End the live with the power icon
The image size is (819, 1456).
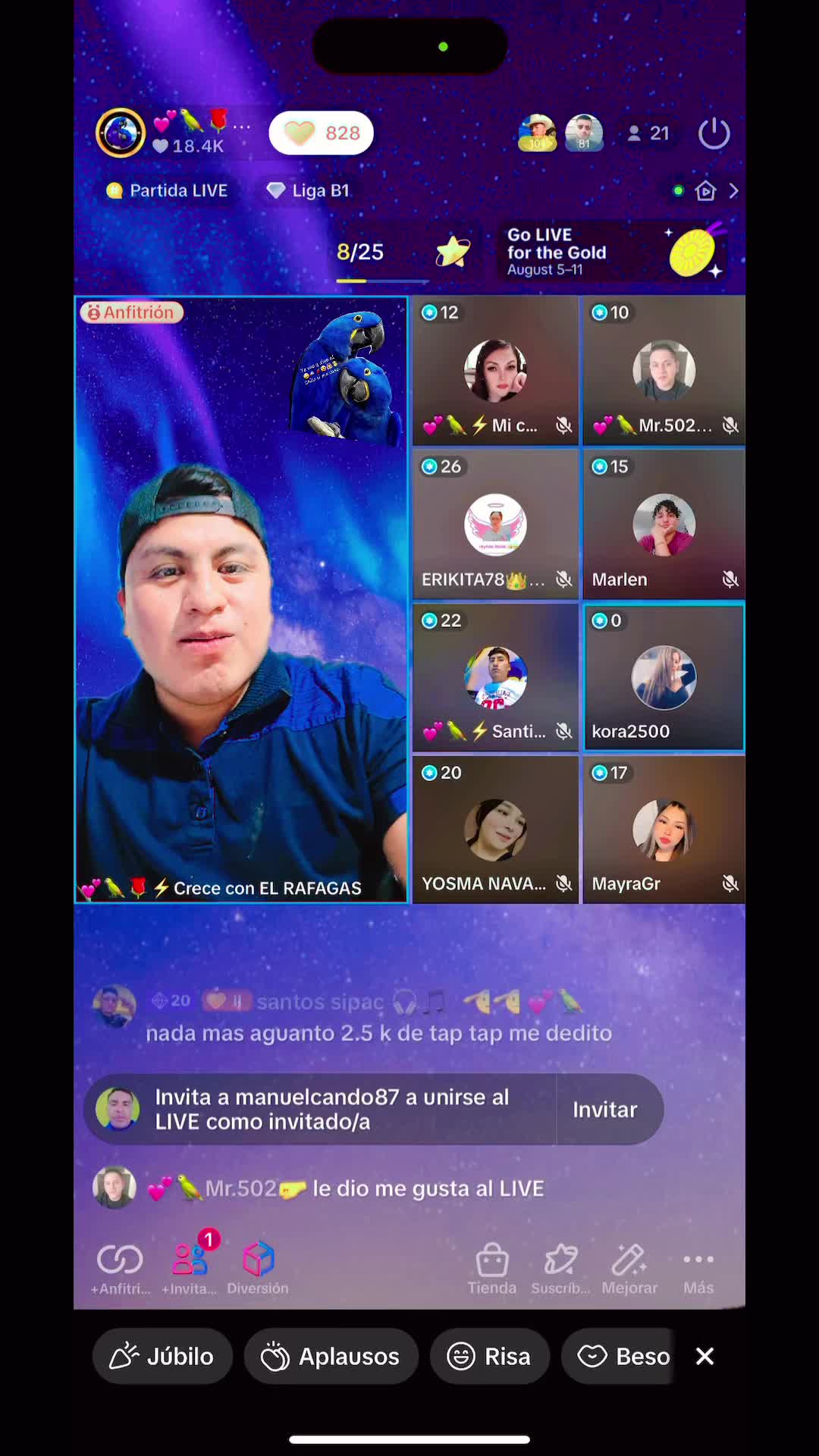point(714,133)
